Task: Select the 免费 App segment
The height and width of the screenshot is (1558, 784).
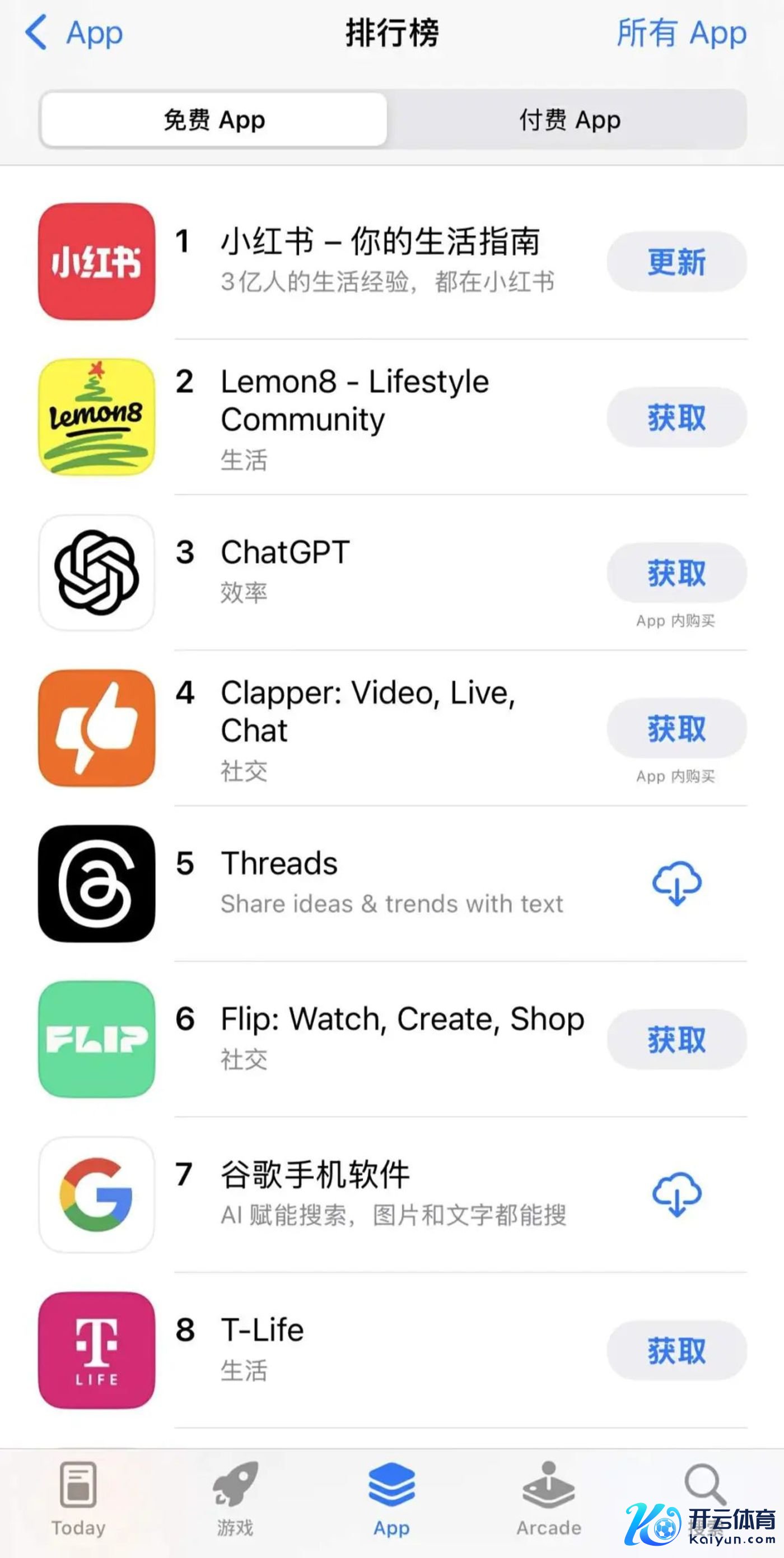Action: (x=214, y=120)
